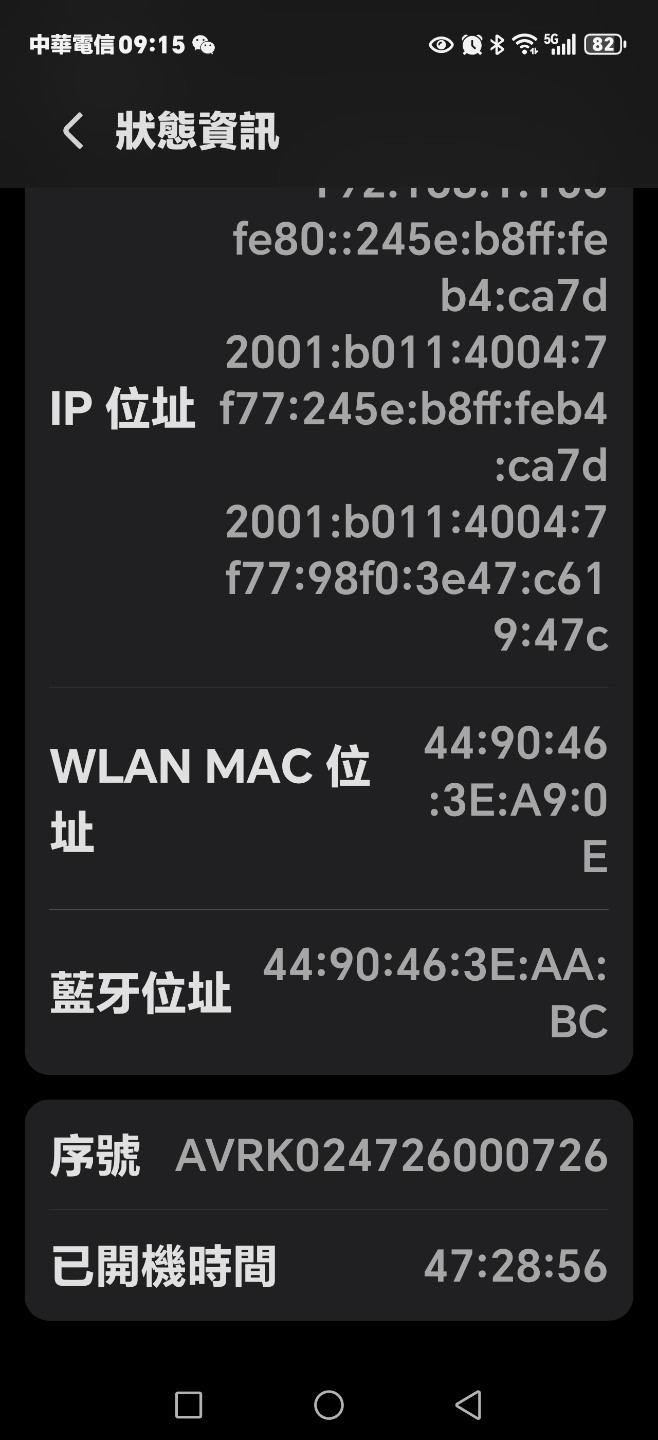Go back from the 狀態資訊 page

pyautogui.click(x=73, y=131)
